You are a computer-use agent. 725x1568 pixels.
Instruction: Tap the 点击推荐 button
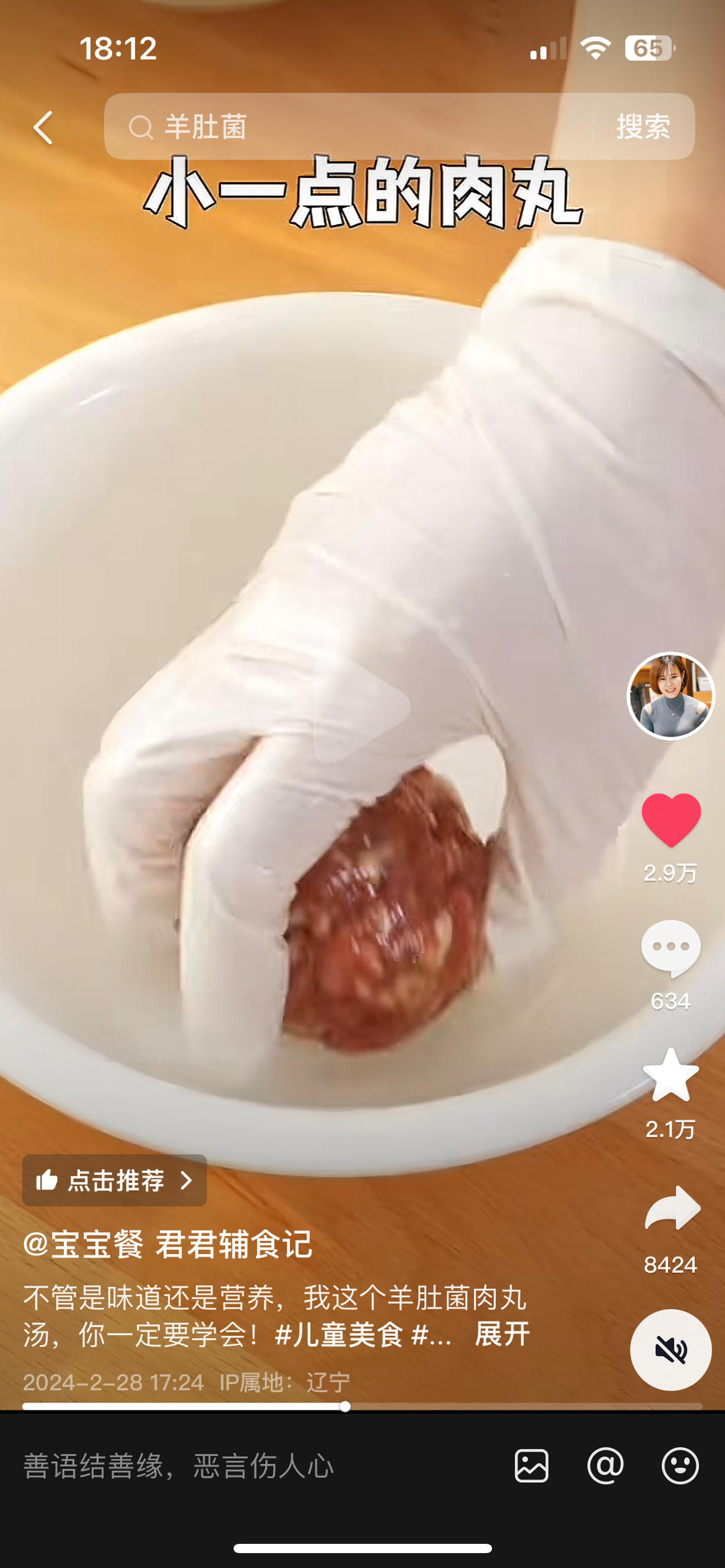[x=115, y=1180]
